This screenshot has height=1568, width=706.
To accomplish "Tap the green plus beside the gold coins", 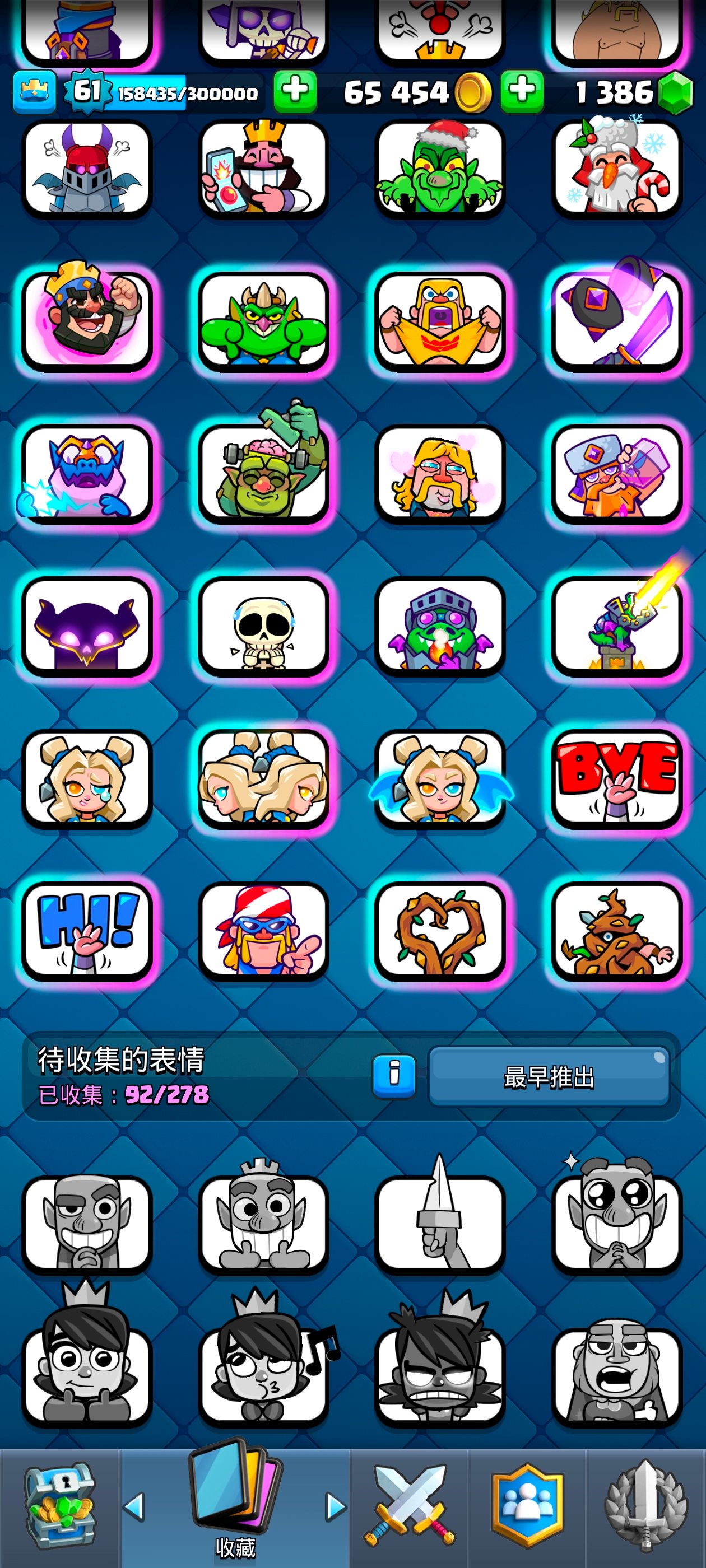I will coord(522,91).
